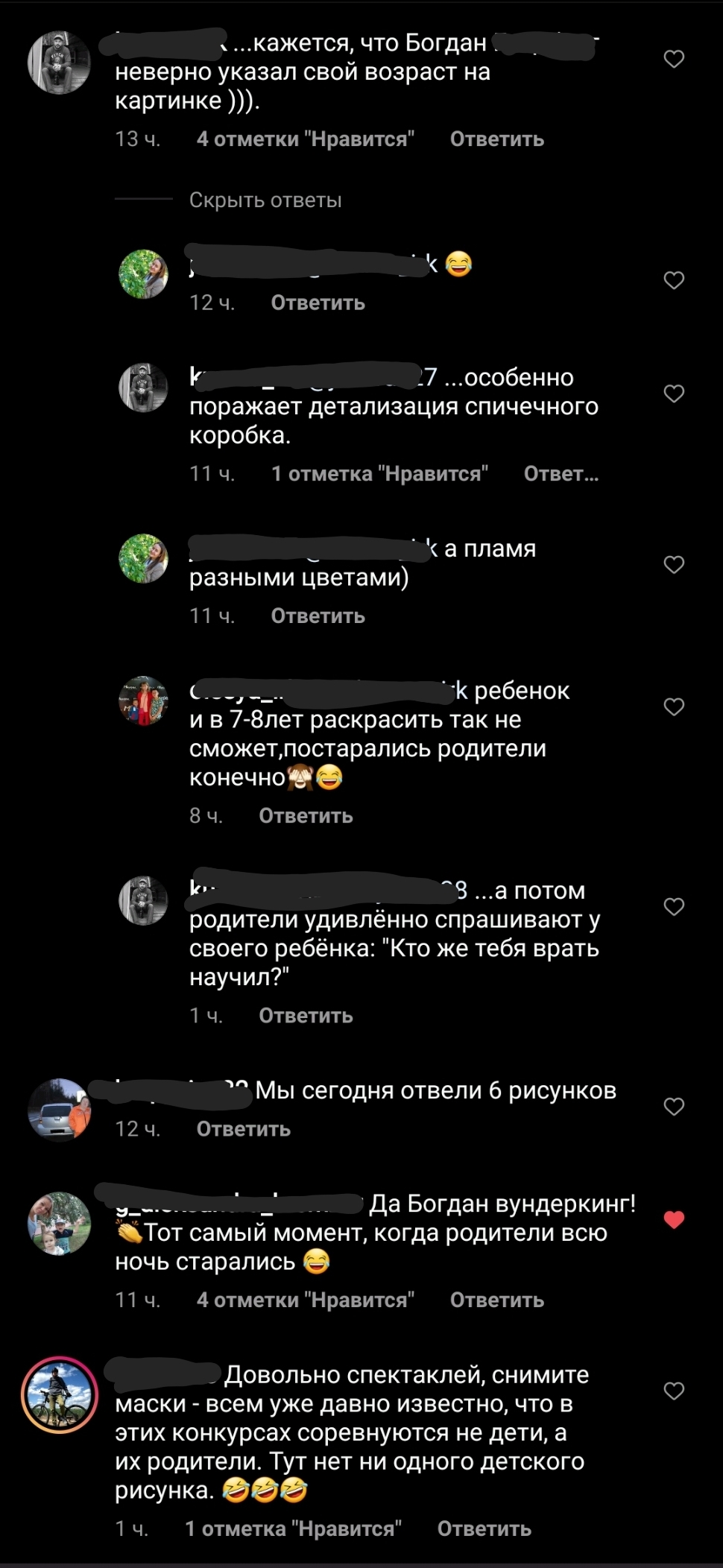
Task: Open the story-ringed avatar of Довольно спектаклей commenter
Action: [x=60, y=1394]
